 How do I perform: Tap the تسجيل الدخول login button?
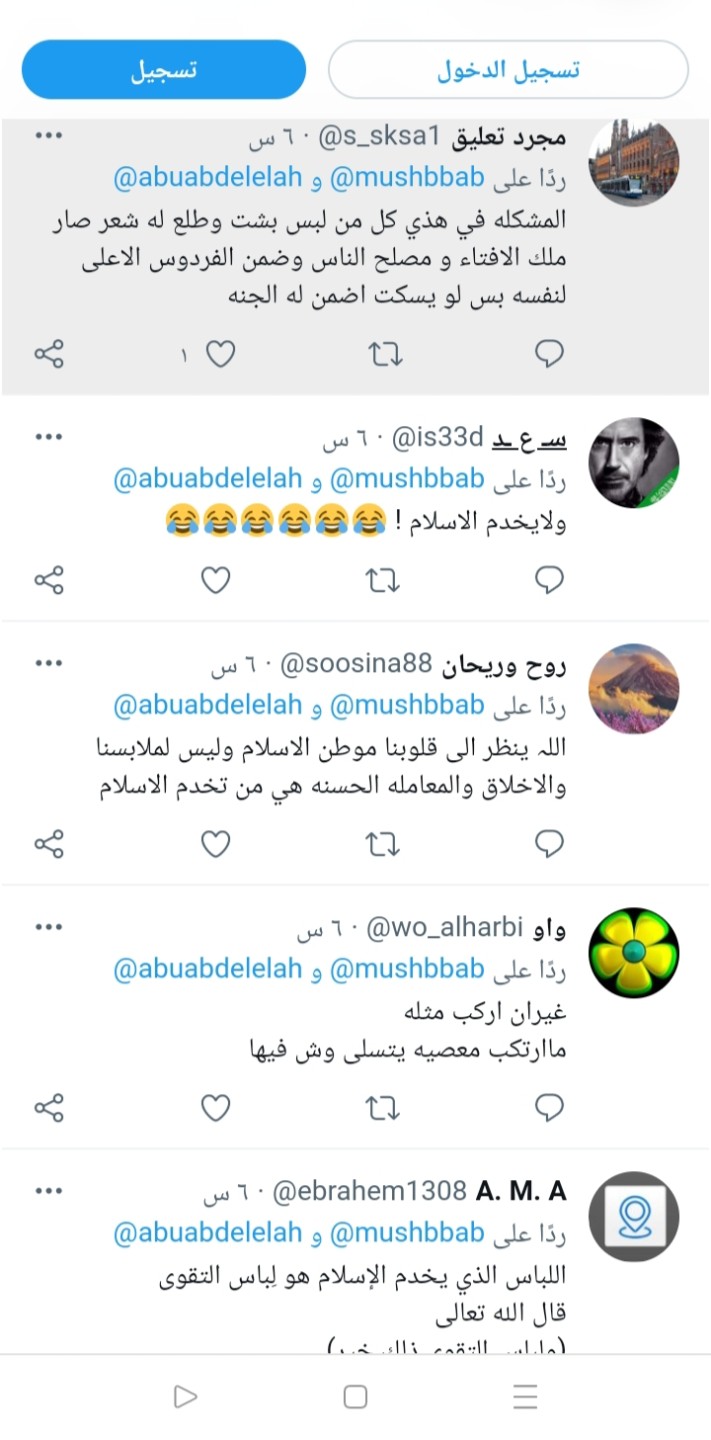(508, 70)
